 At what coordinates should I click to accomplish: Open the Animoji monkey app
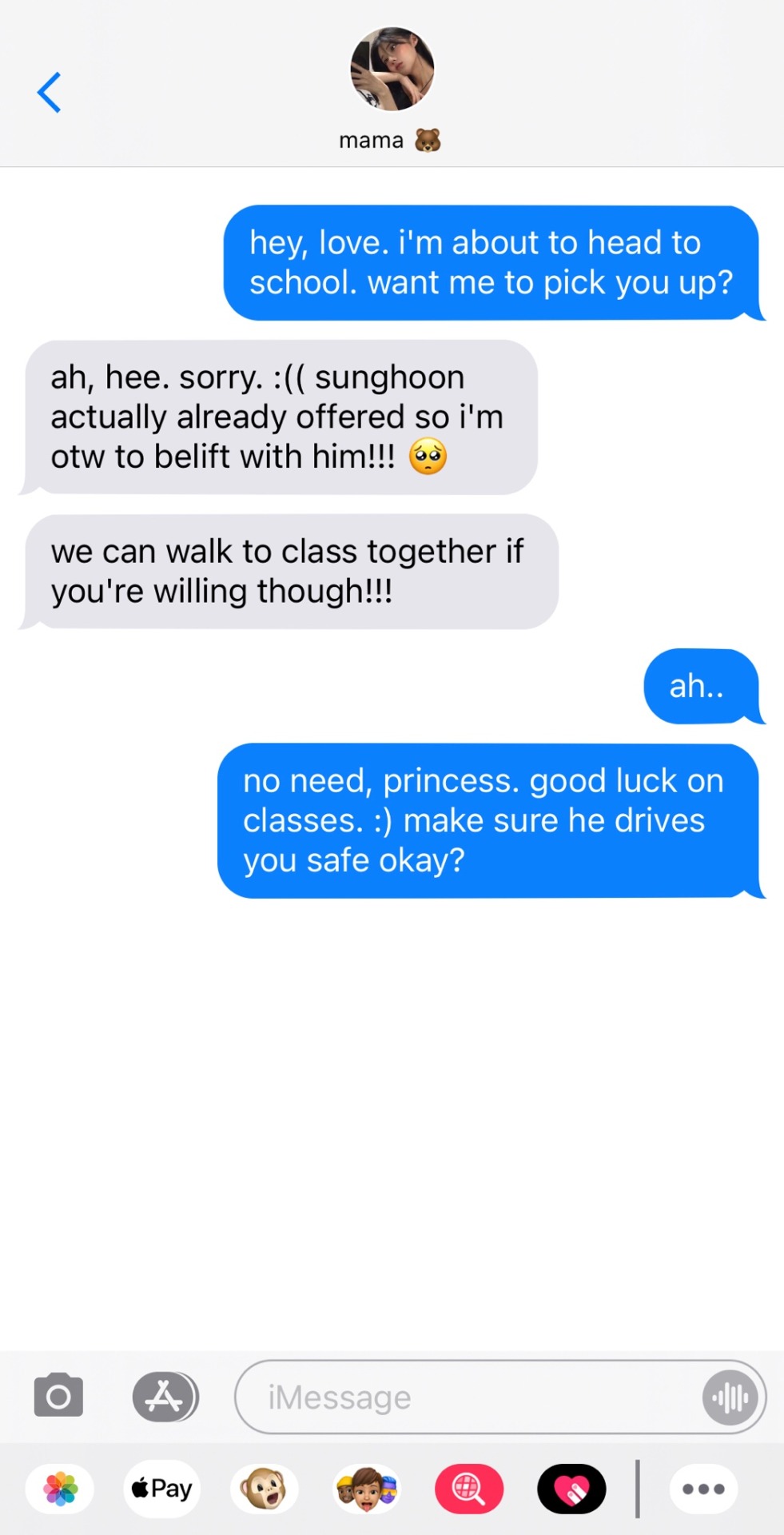[x=265, y=1489]
